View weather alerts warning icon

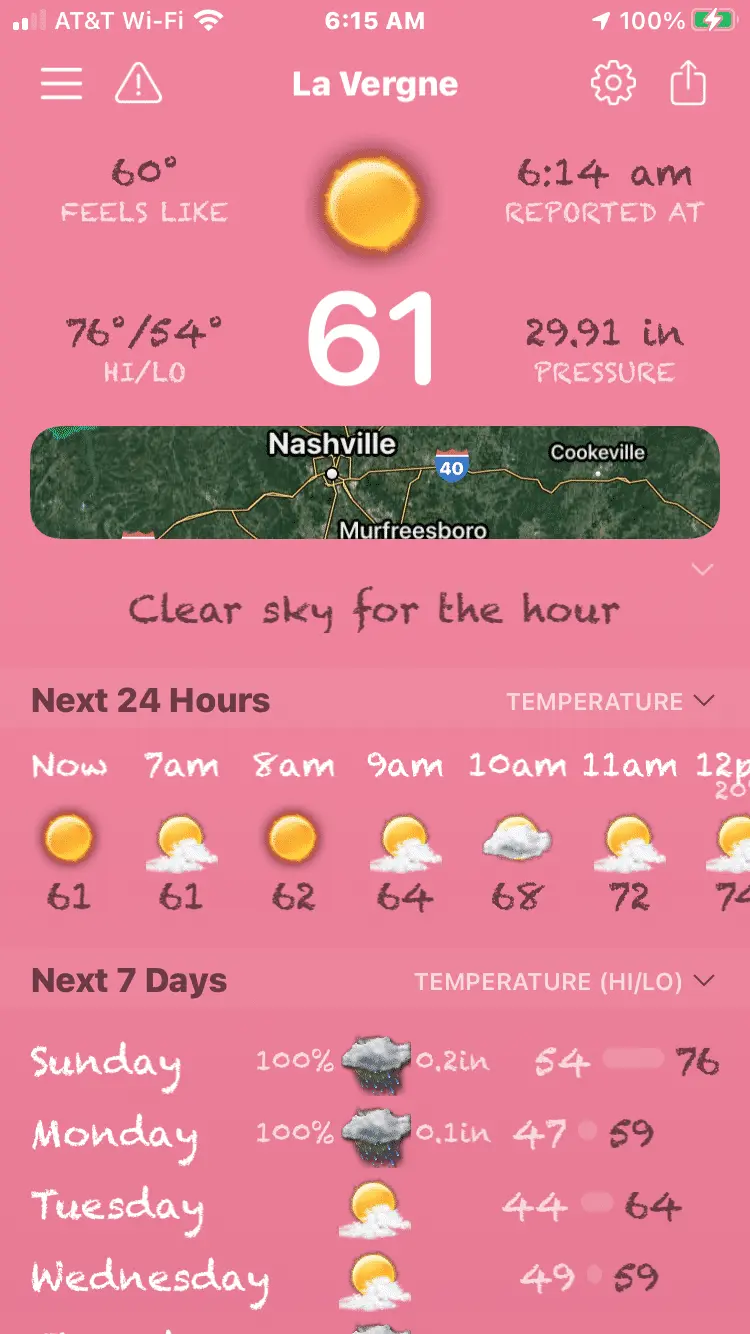[139, 84]
